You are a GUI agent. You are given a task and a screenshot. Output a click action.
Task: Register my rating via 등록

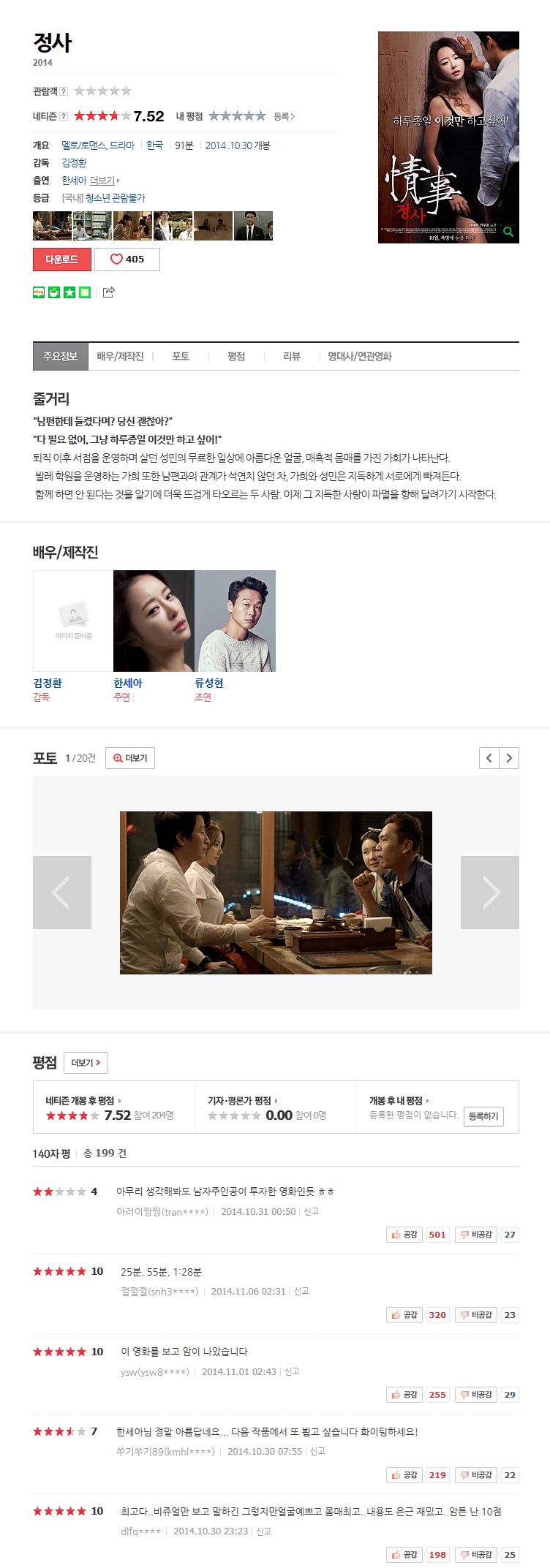coord(283,116)
